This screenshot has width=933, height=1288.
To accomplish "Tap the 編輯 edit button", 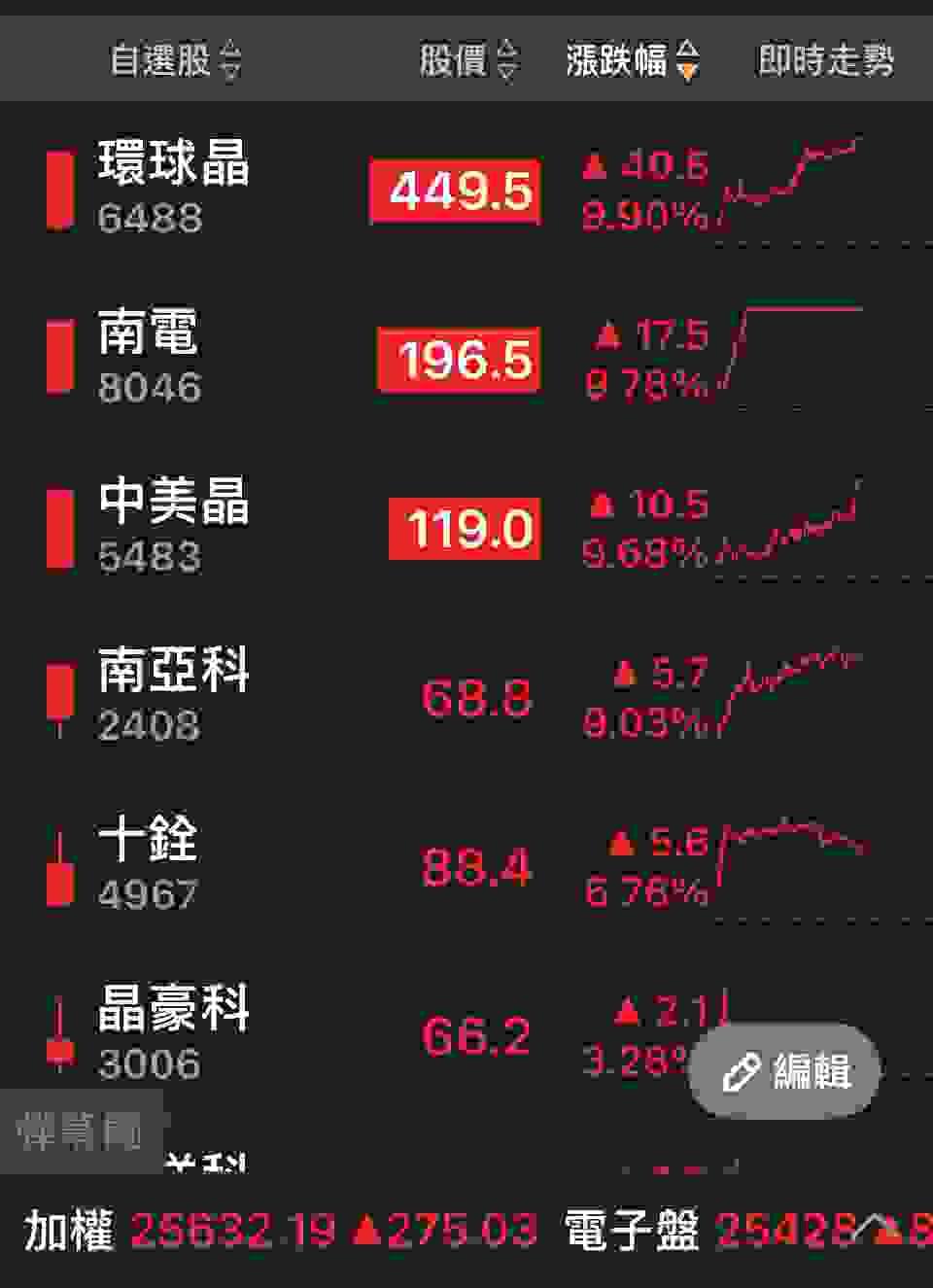I will (785, 1072).
